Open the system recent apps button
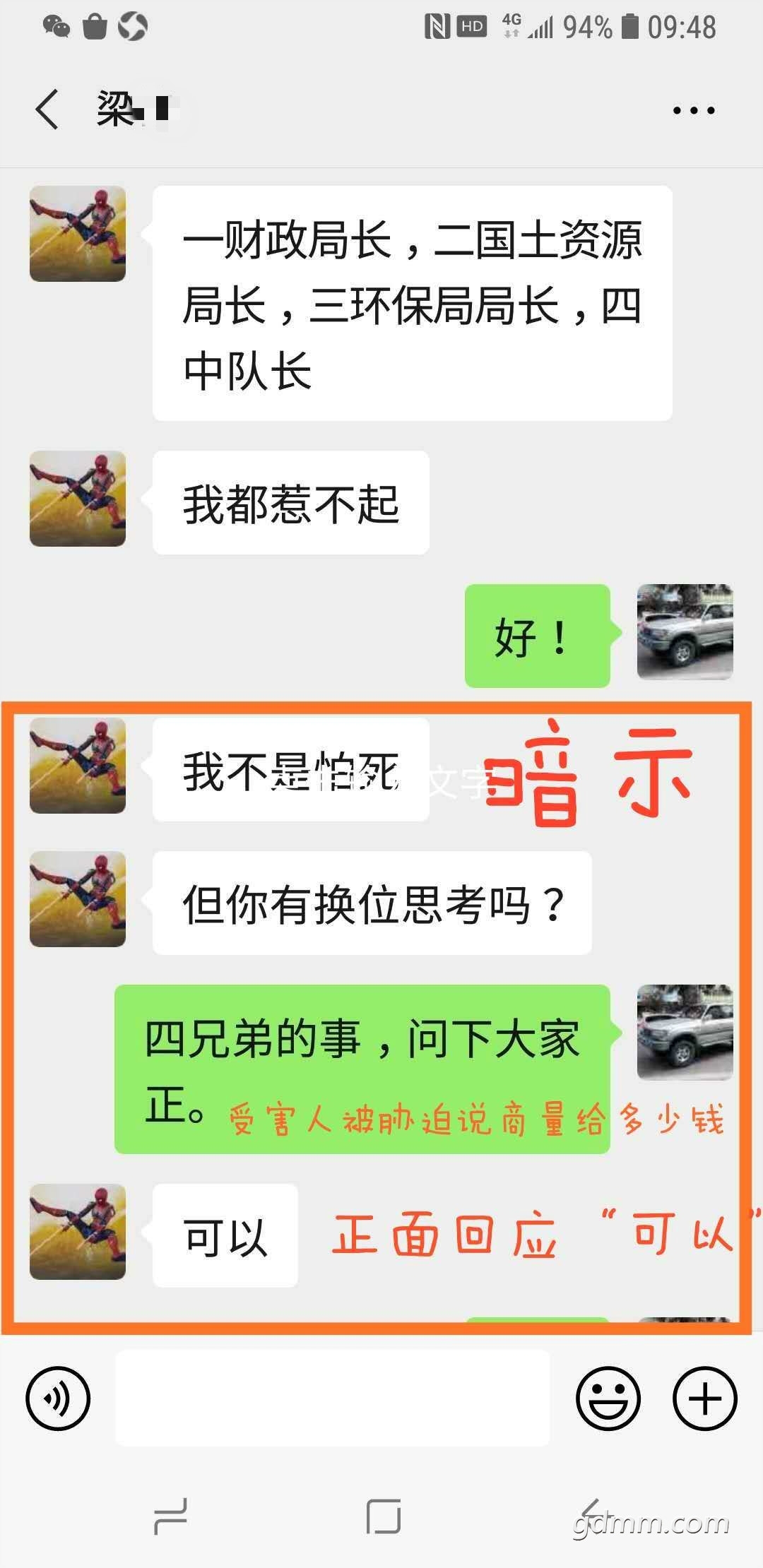763x1568 pixels. [170, 1516]
